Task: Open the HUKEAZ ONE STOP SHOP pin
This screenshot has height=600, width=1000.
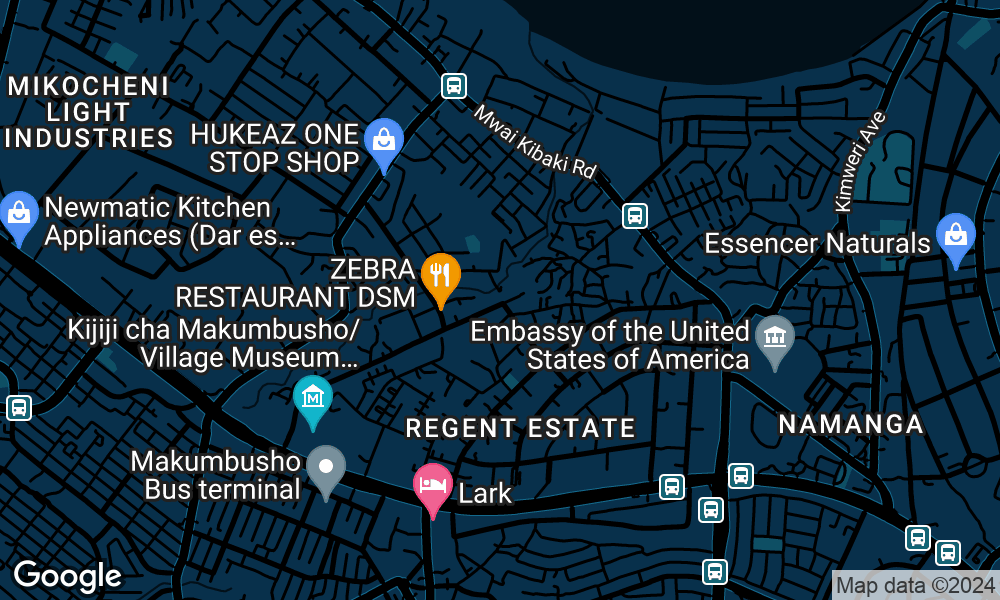Action: 383,142
